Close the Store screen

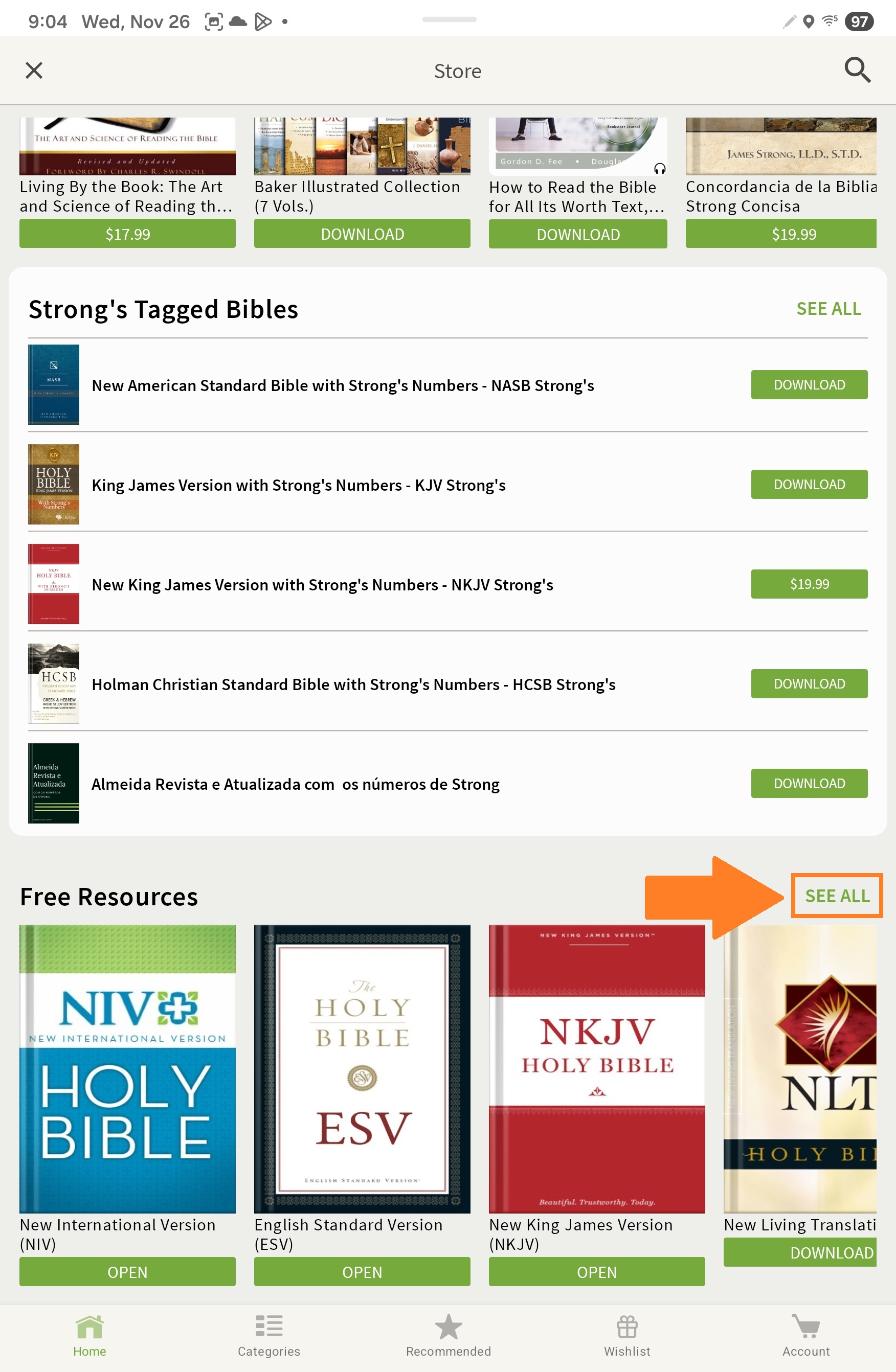click(34, 71)
